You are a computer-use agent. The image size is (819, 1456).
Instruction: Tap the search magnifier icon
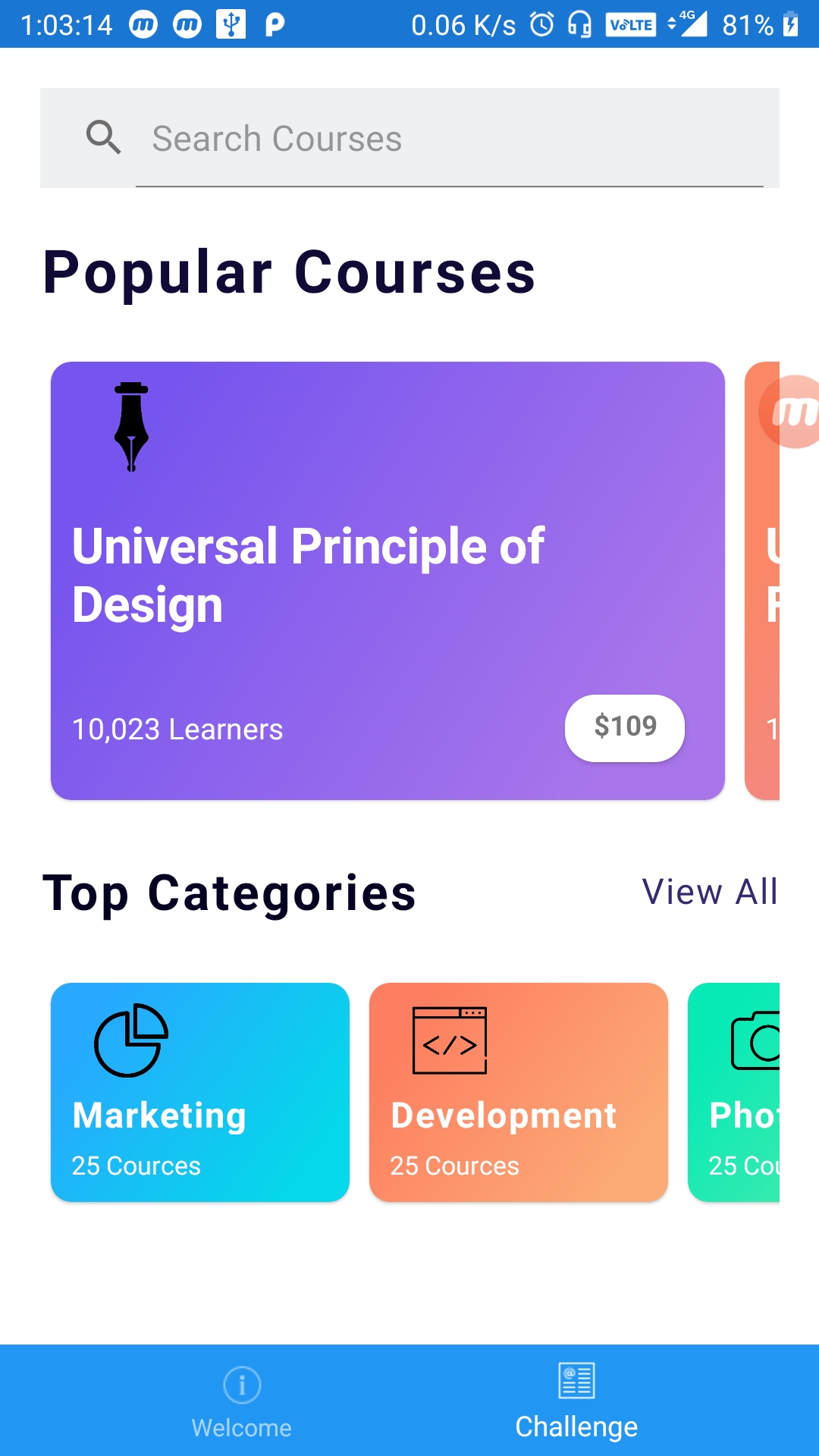[104, 137]
